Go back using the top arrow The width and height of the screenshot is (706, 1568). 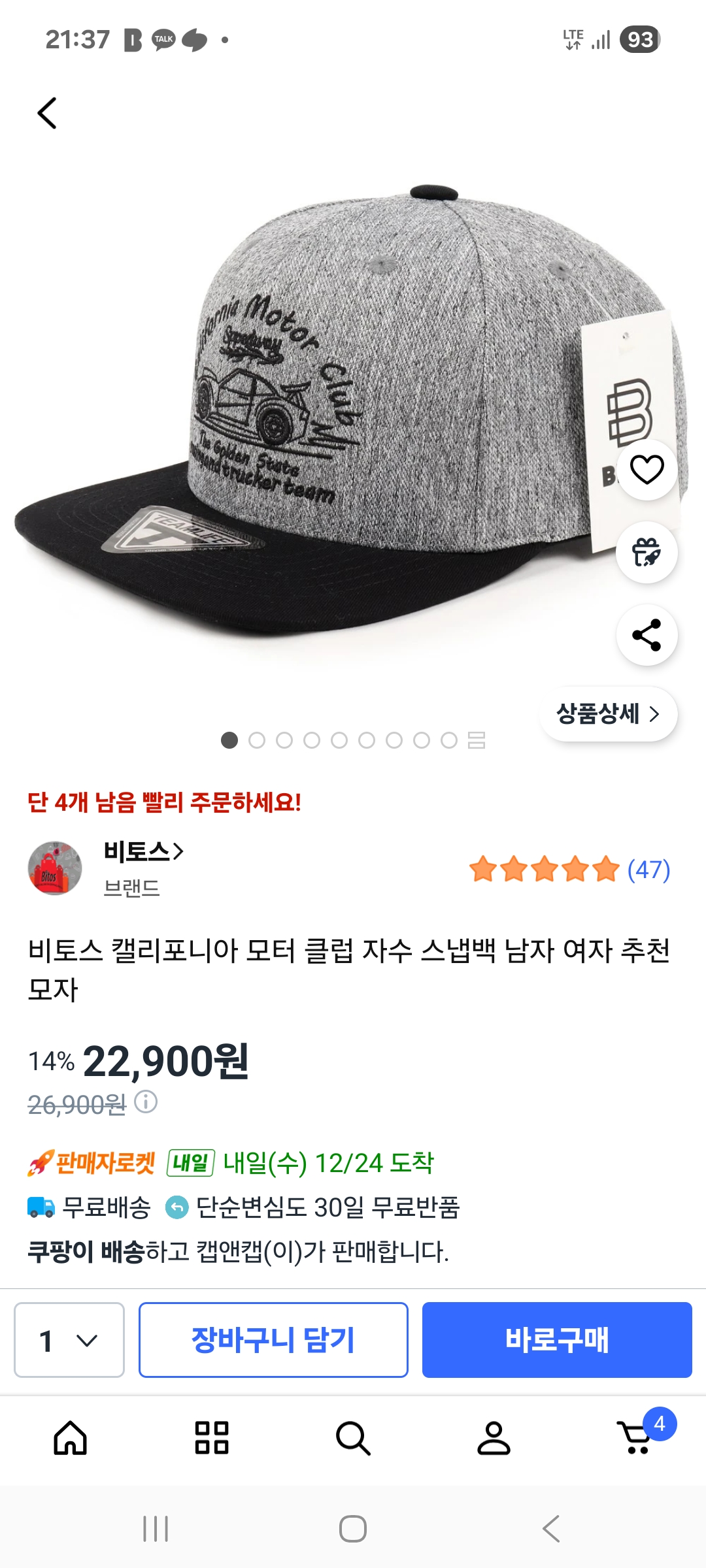pos(47,113)
